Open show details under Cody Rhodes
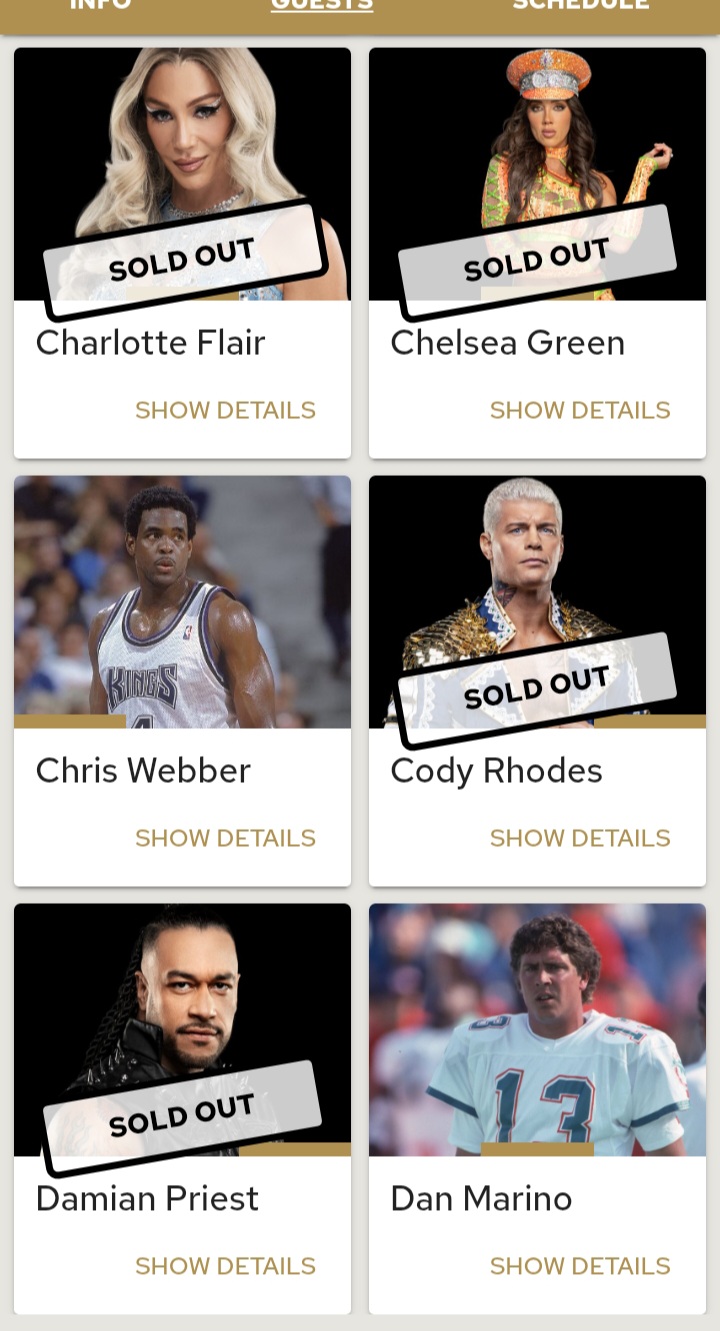Image resolution: width=720 pixels, height=1331 pixels. pos(580,838)
